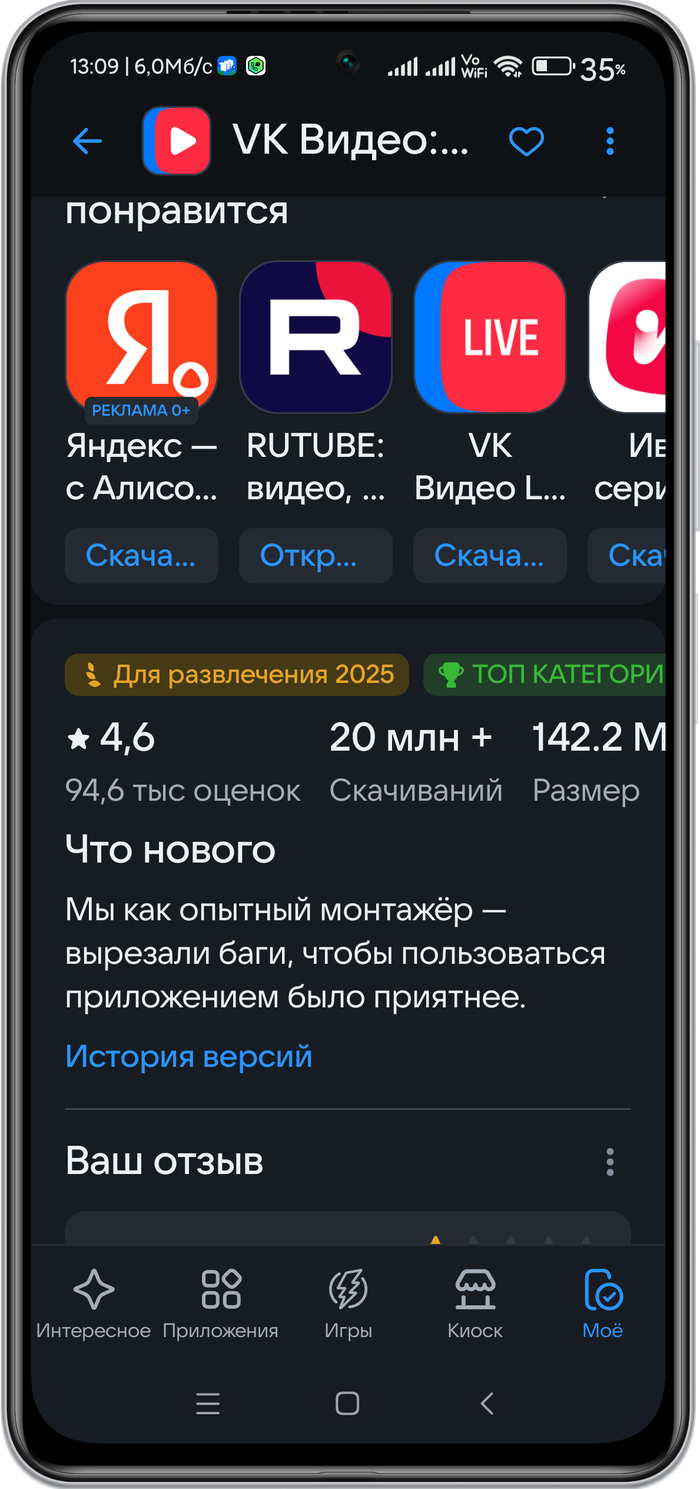Viewport: 700px width, 1489px height.
Task: Tap Открыть button under RUTUBE
Action: [315, 556]
